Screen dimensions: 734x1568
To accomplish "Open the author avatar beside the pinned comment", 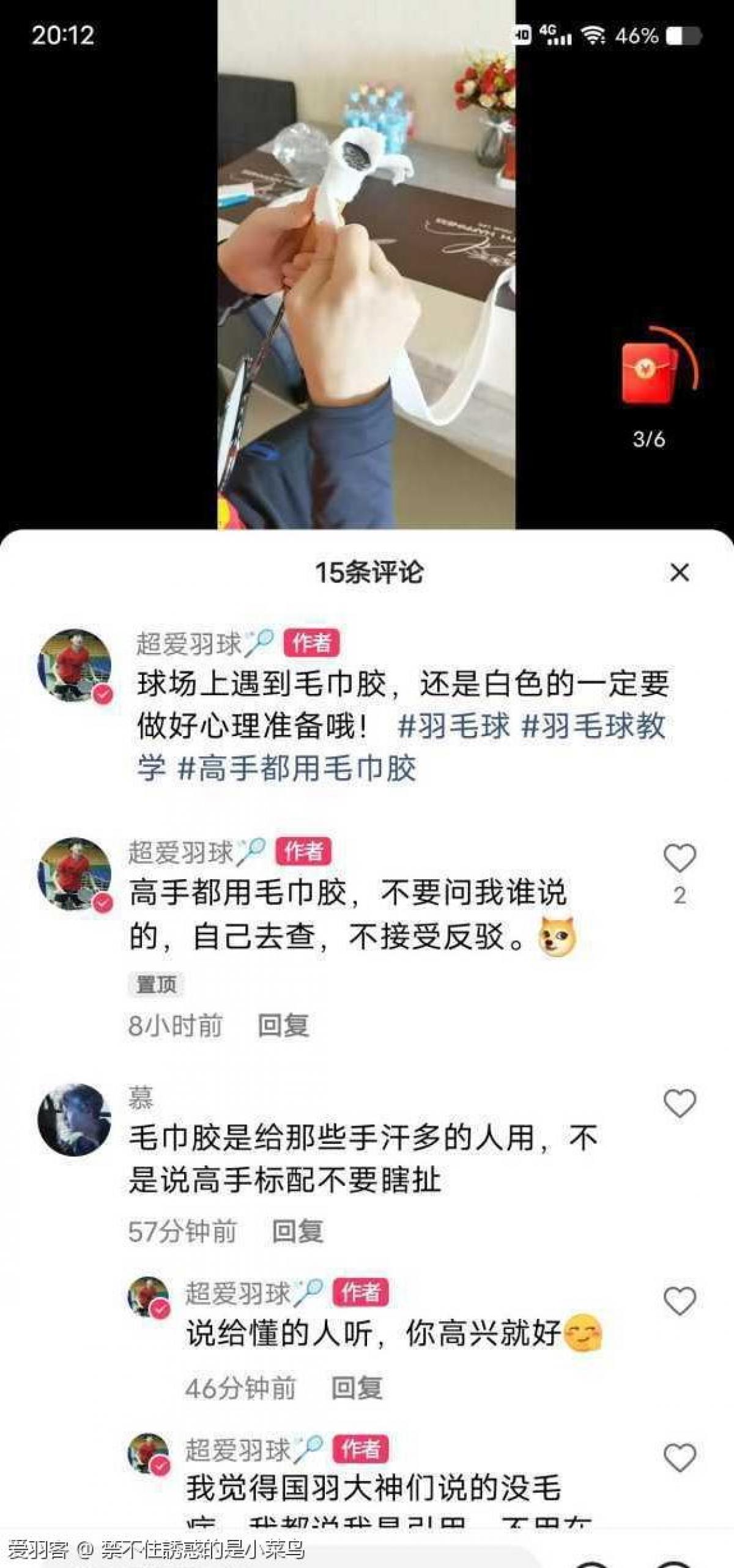I will [x=75, y=874].
